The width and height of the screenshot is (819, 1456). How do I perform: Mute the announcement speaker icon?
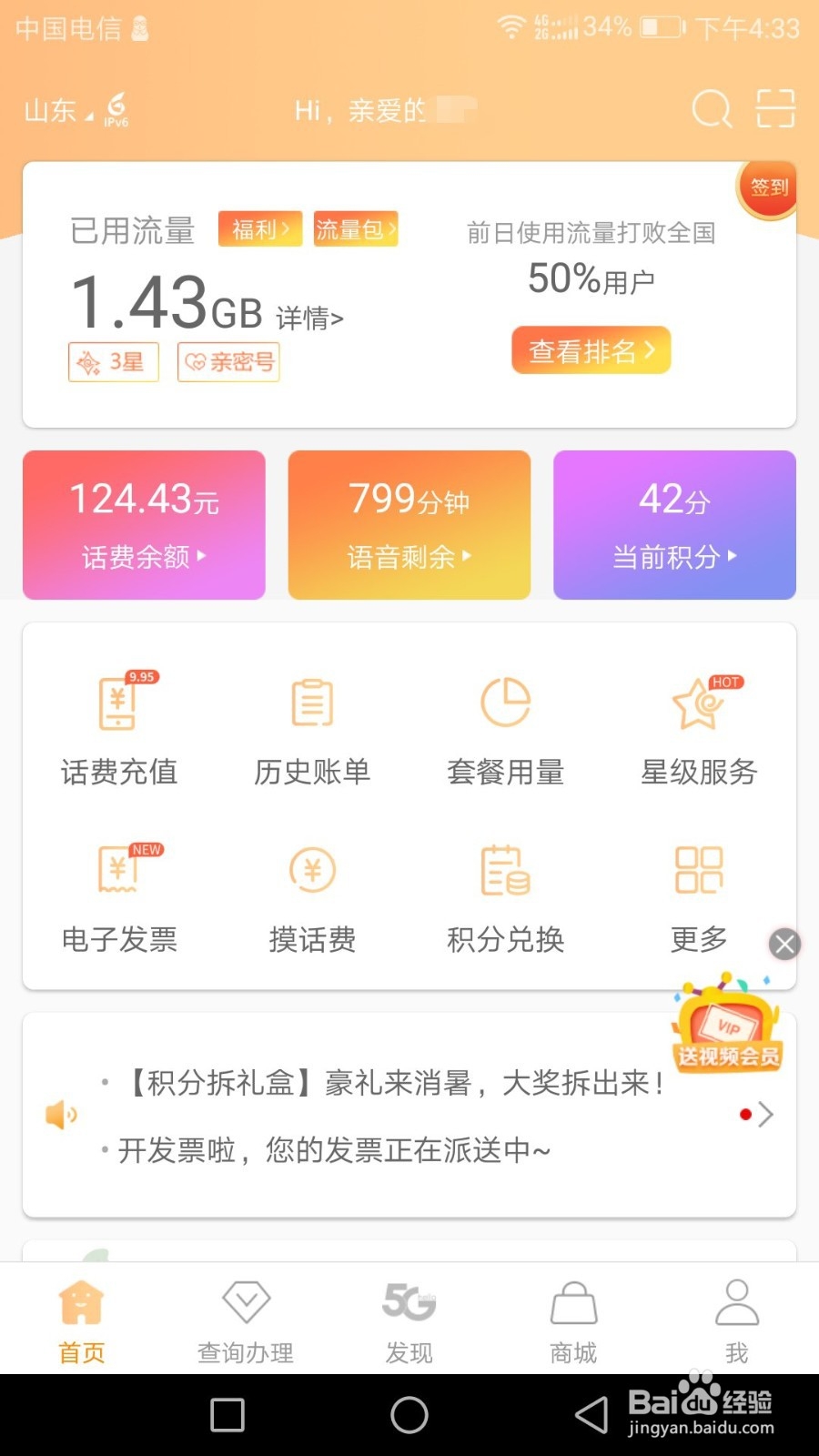point(60,1114)
